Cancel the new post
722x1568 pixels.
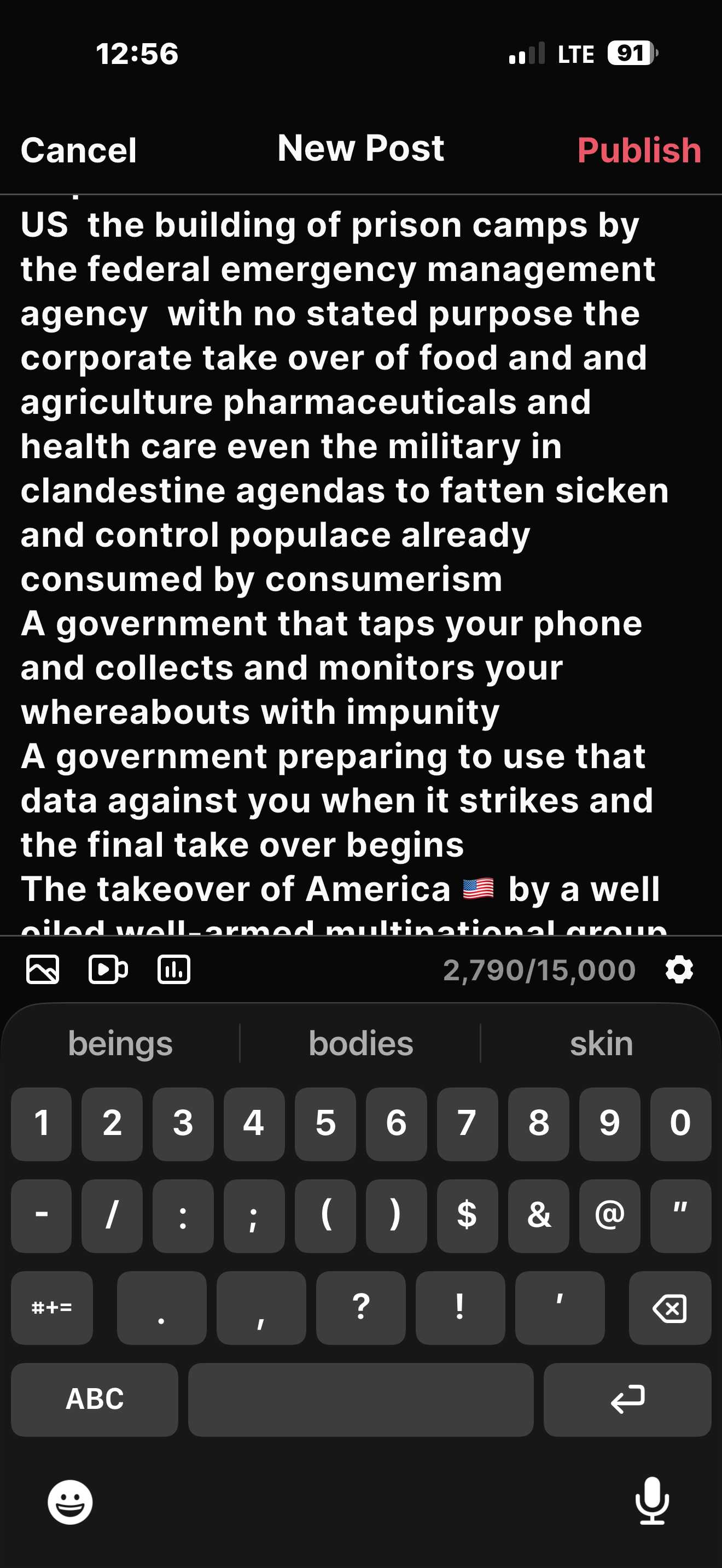79,150
